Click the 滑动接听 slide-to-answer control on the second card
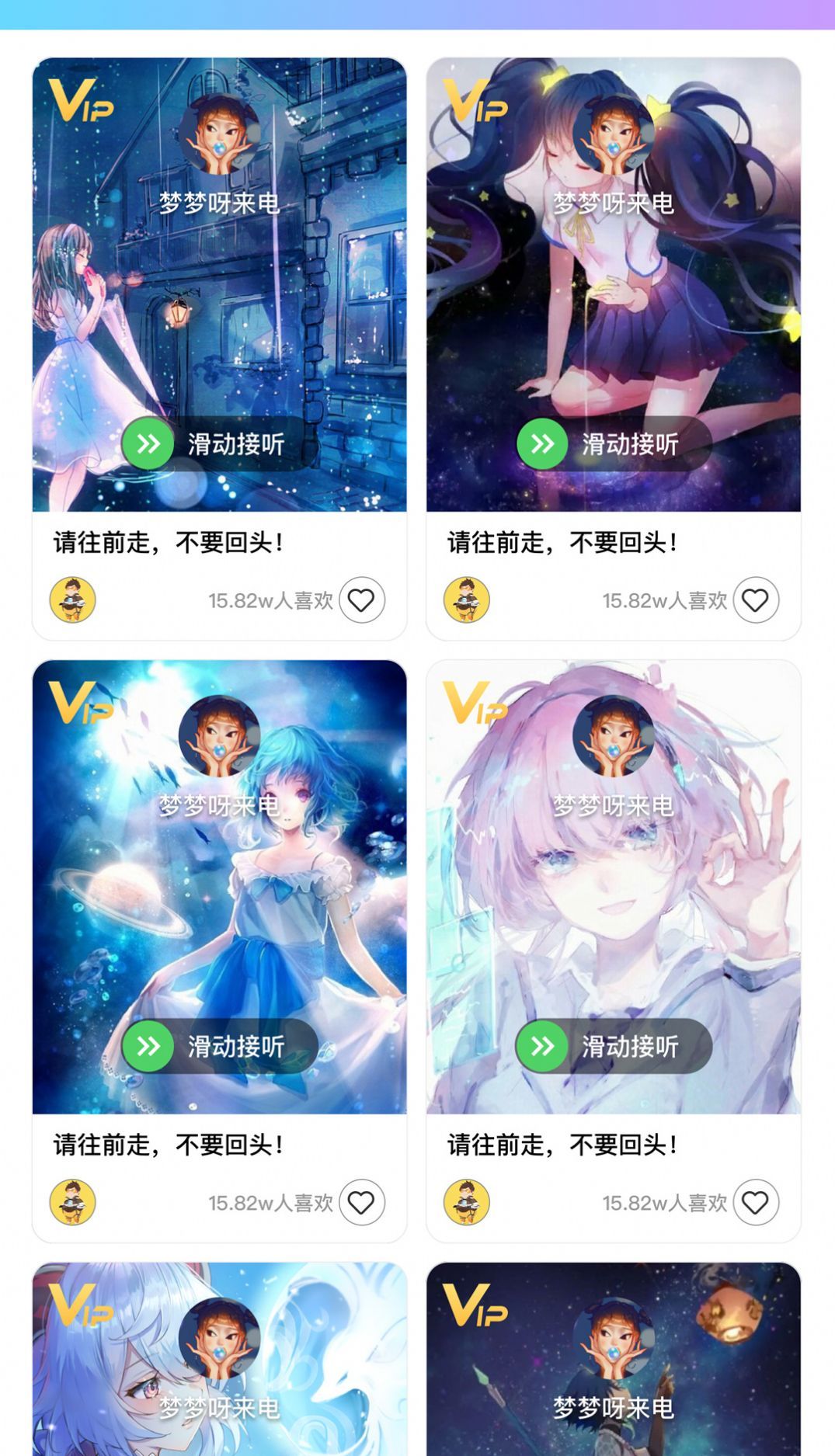 (629, 443)
